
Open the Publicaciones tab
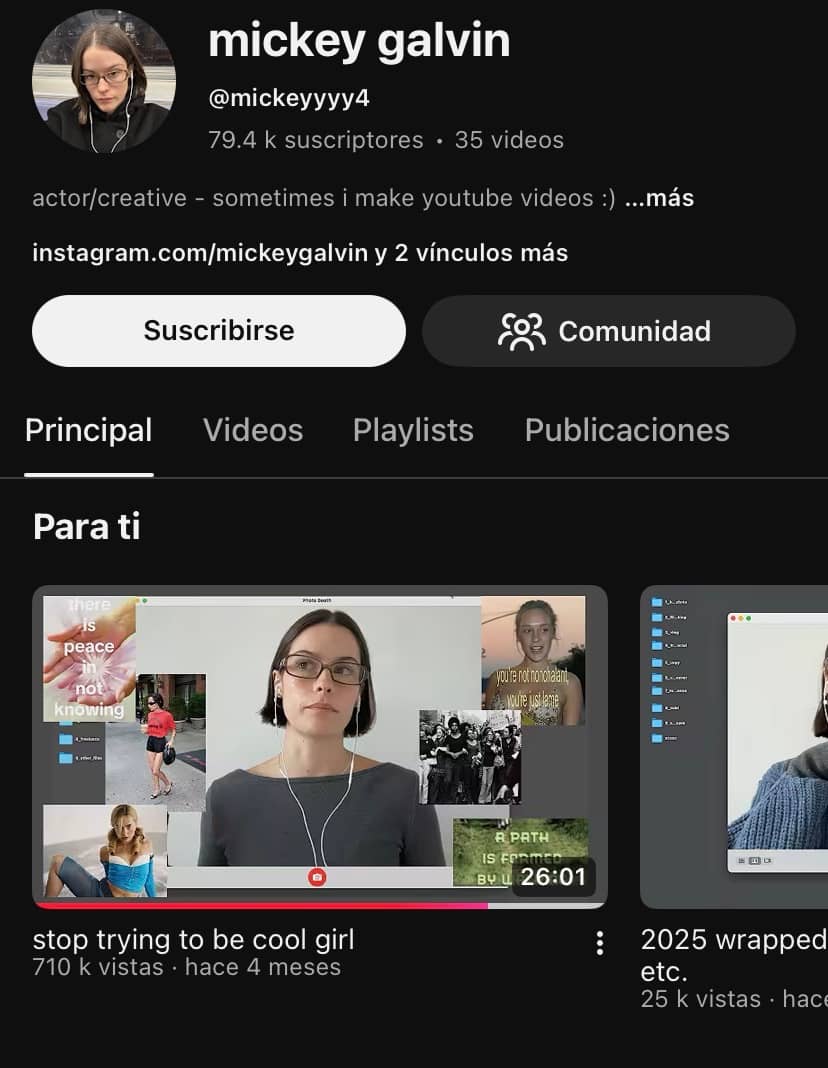point(627,430)
